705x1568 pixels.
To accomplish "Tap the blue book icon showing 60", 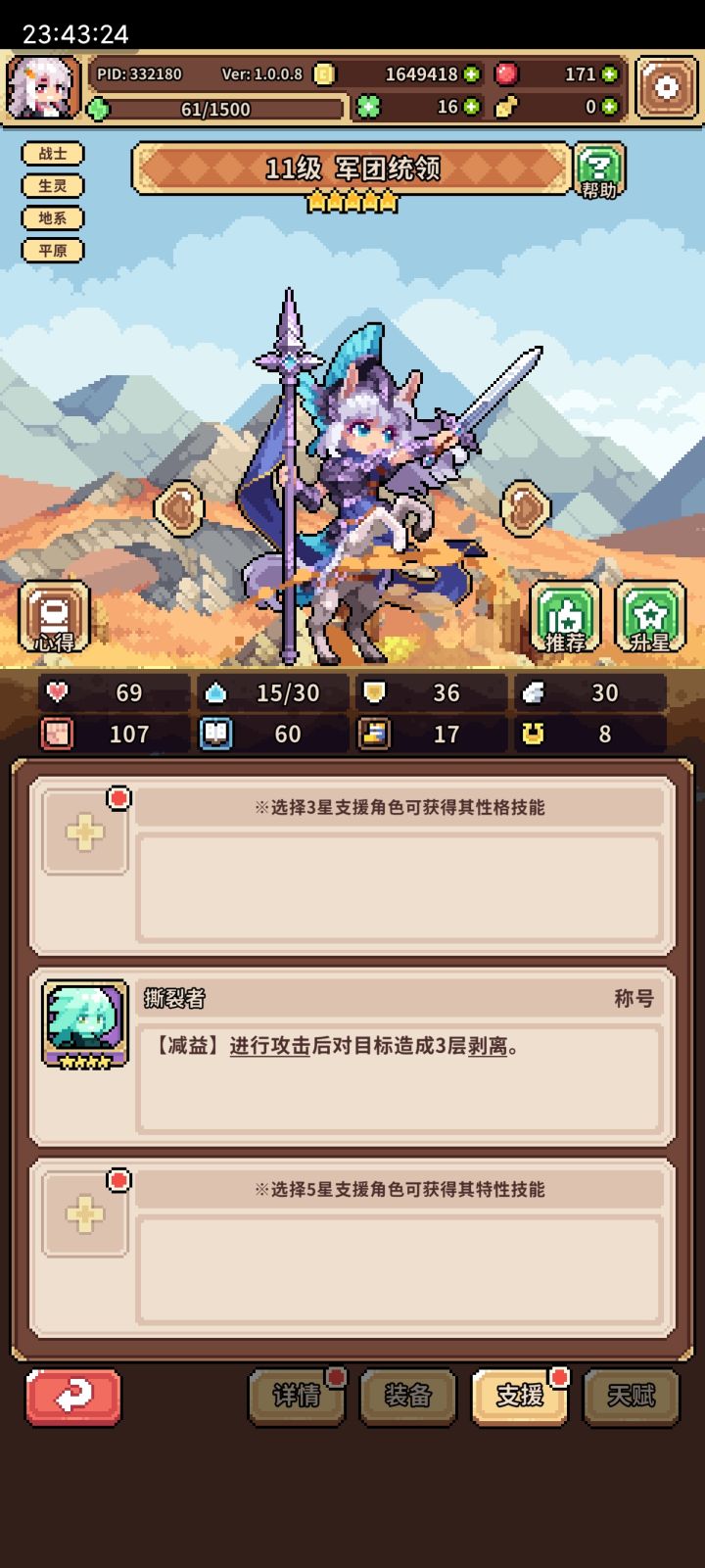I will click(217, 734).
